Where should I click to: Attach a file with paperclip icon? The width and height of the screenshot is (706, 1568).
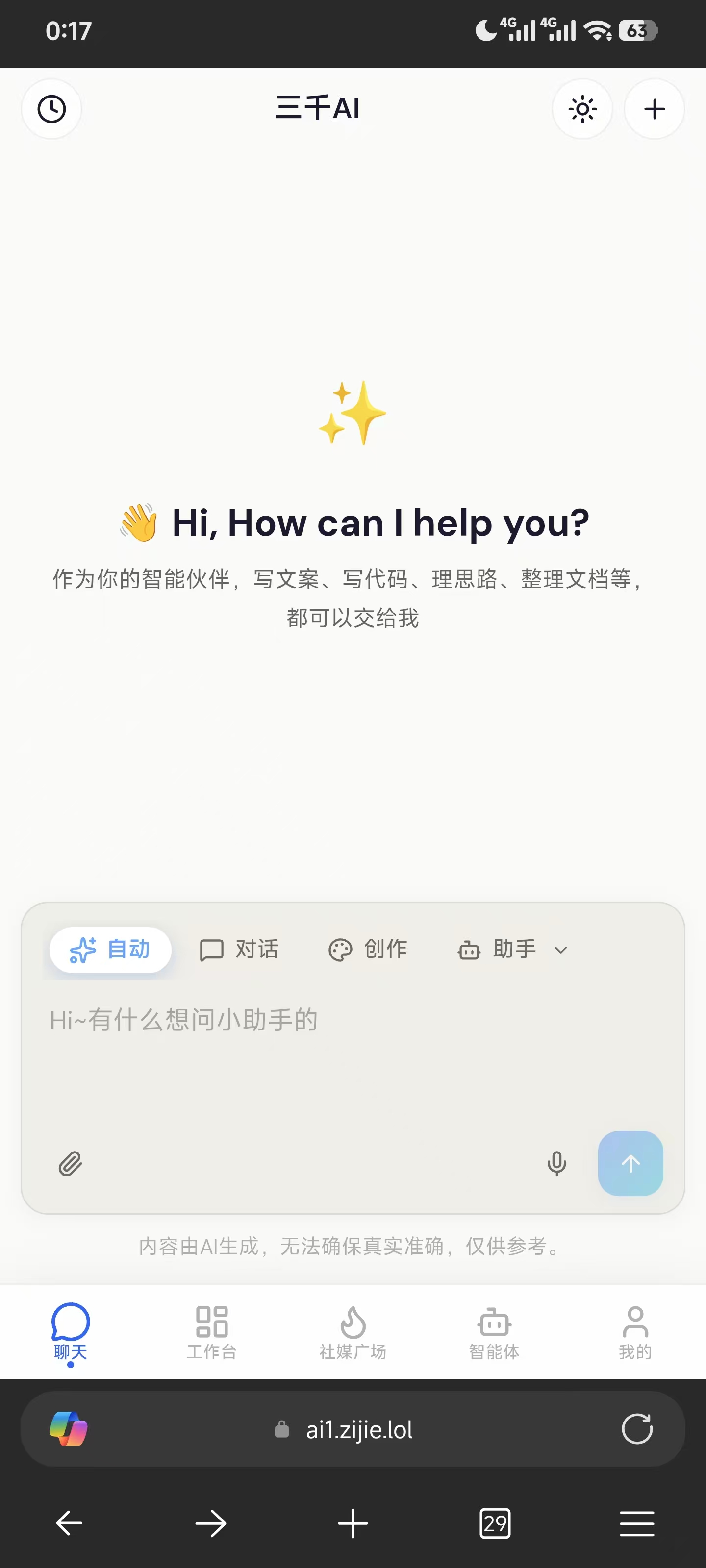(71, 1164)
